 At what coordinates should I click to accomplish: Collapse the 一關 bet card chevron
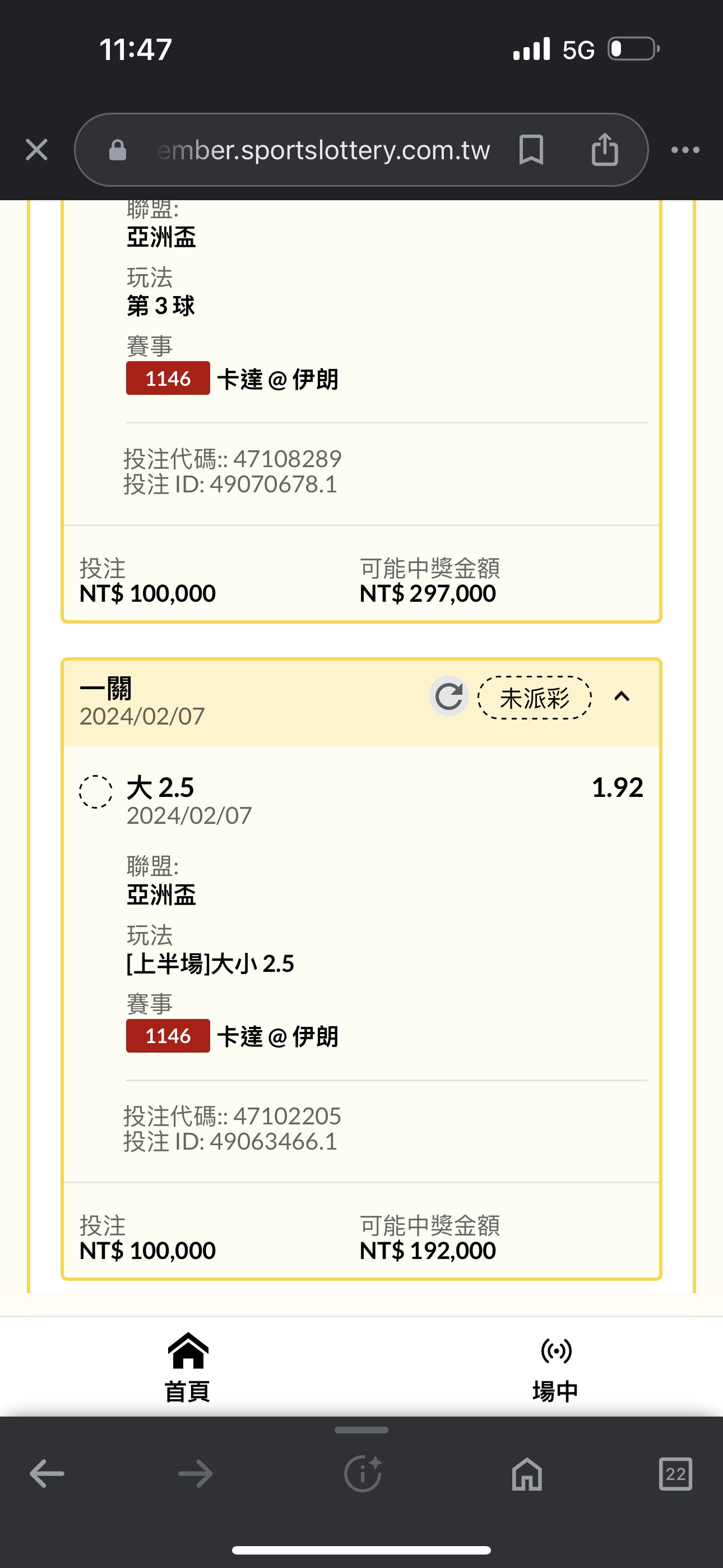(x=622, y=697)
